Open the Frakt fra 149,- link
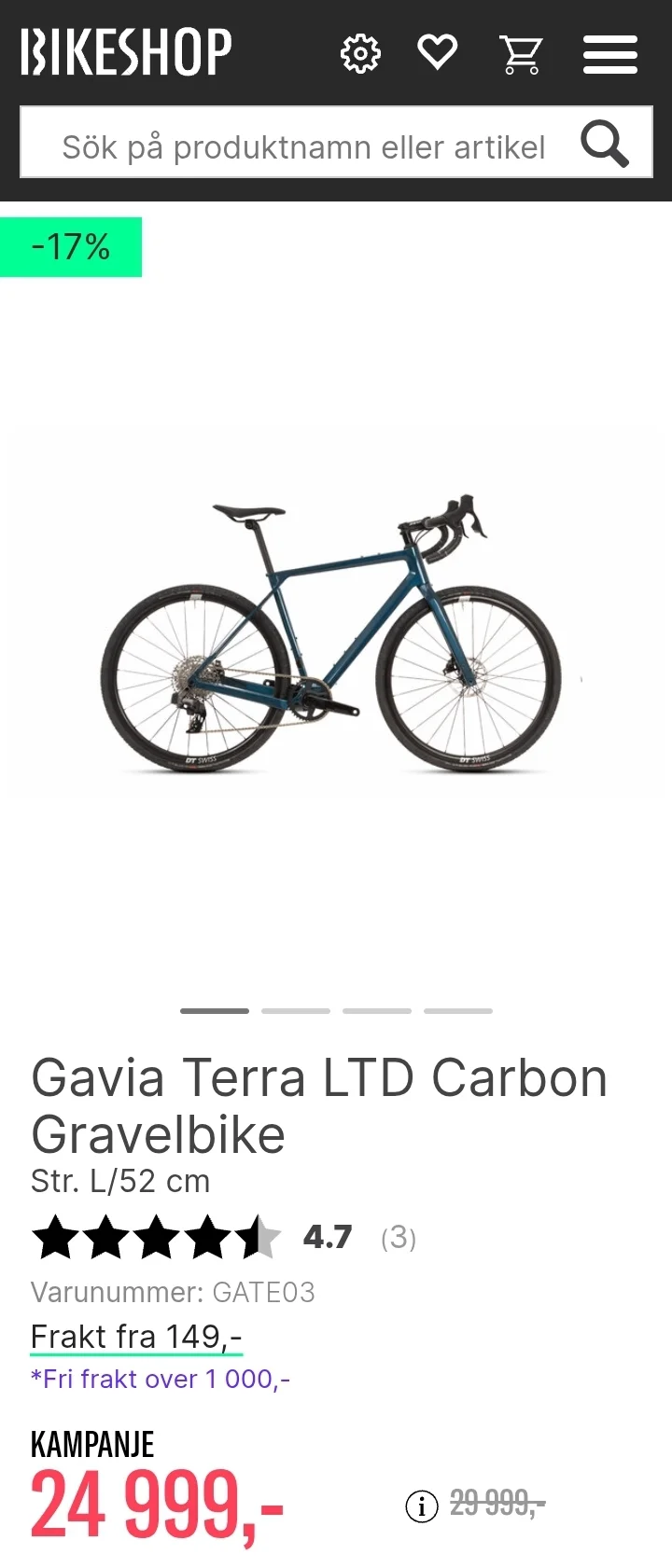 click(x=136, y=1337)
